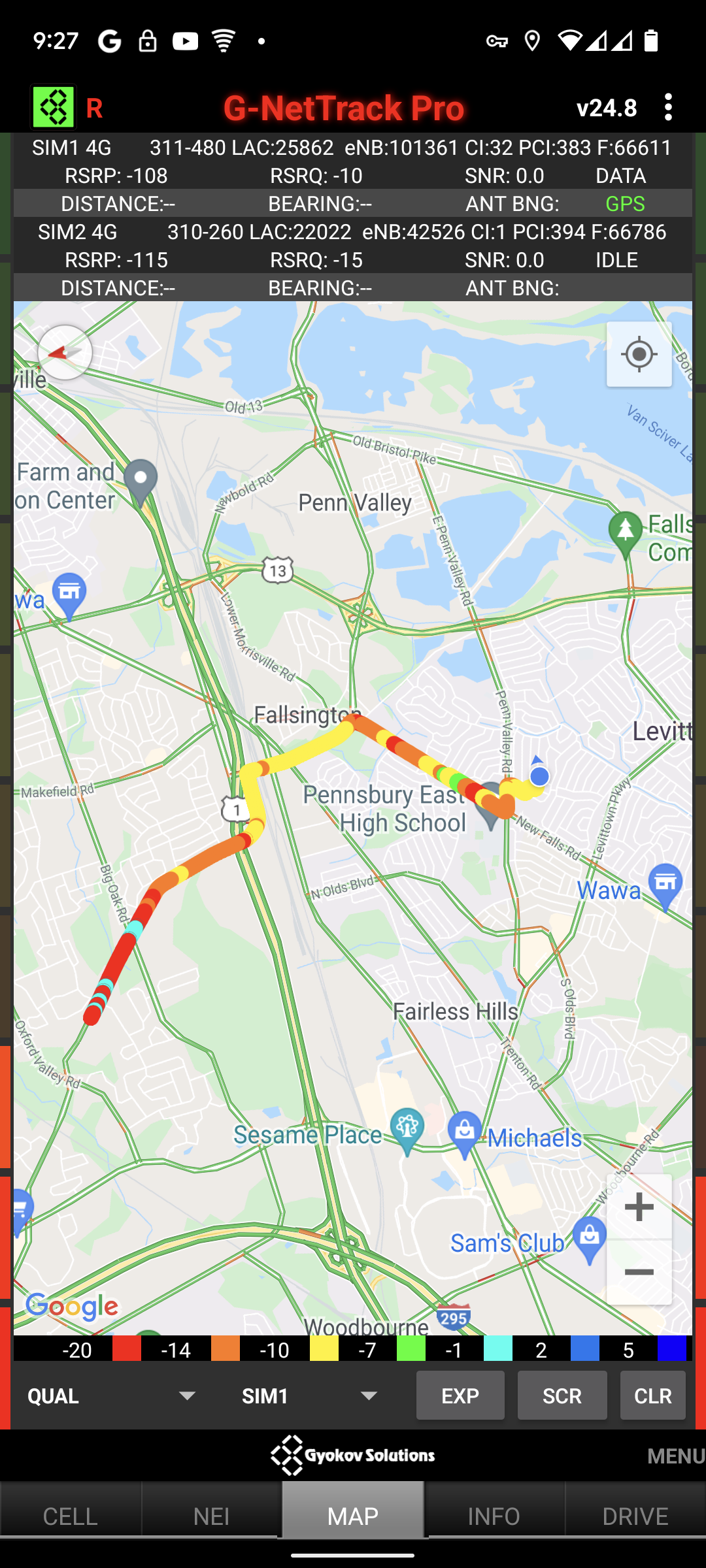Center map on my location
706x1568 pixels.
[x=639, y=355]
